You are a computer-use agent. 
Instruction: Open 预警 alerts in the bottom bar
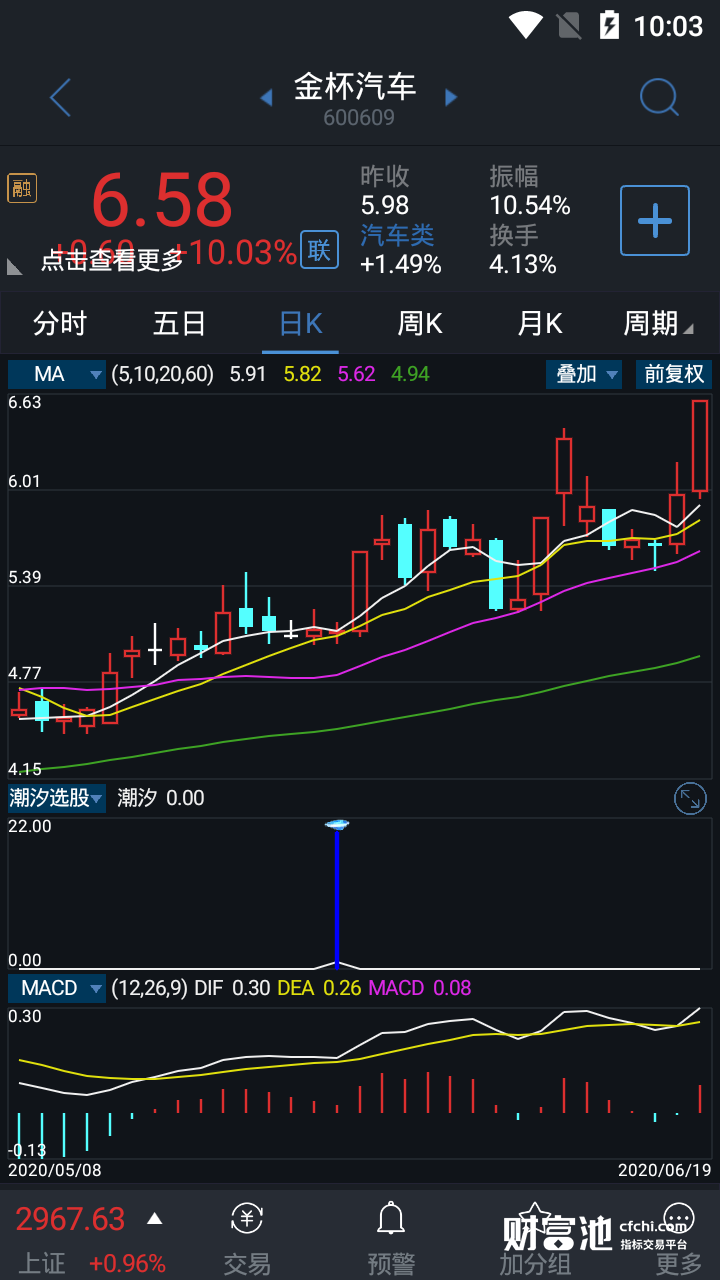[x=391, y=1238]
